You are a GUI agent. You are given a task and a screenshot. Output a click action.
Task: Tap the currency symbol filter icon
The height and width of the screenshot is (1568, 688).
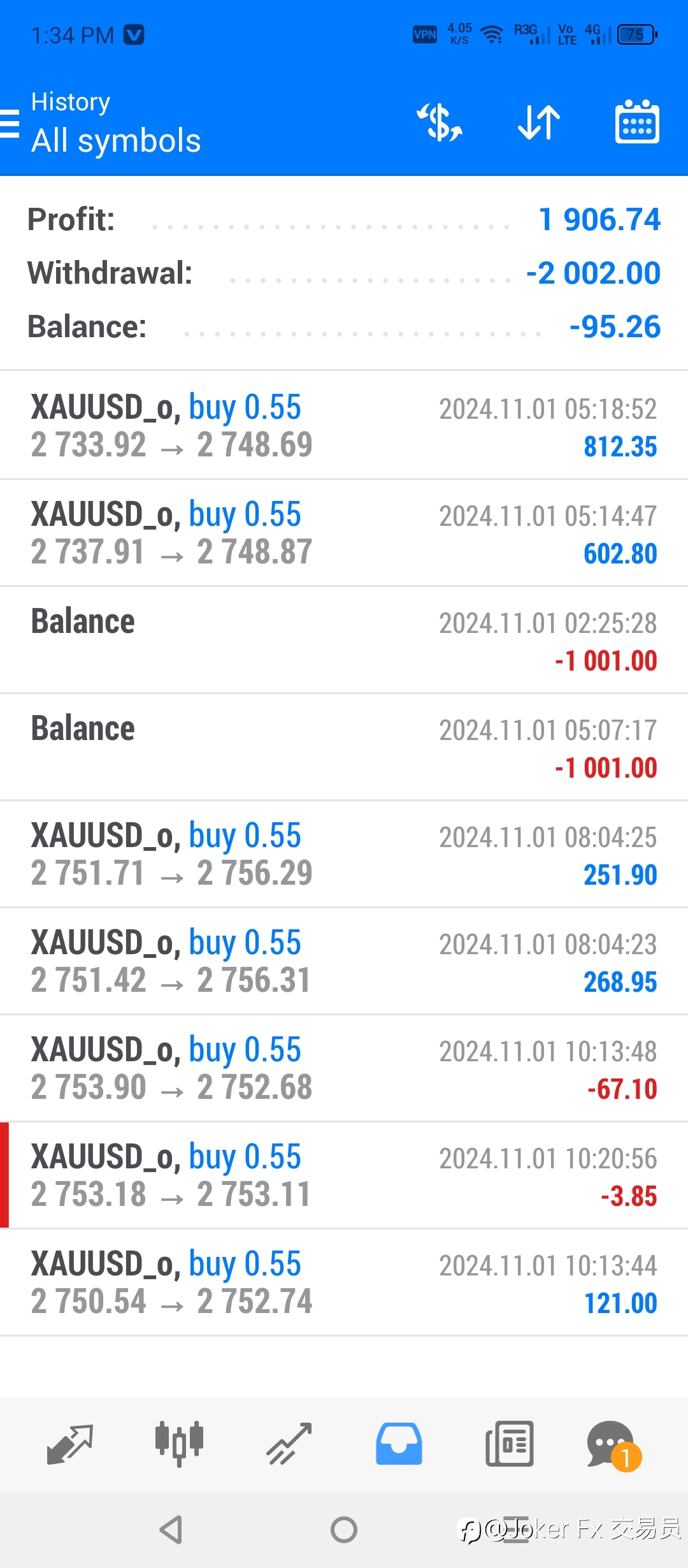tap(440, 122)
